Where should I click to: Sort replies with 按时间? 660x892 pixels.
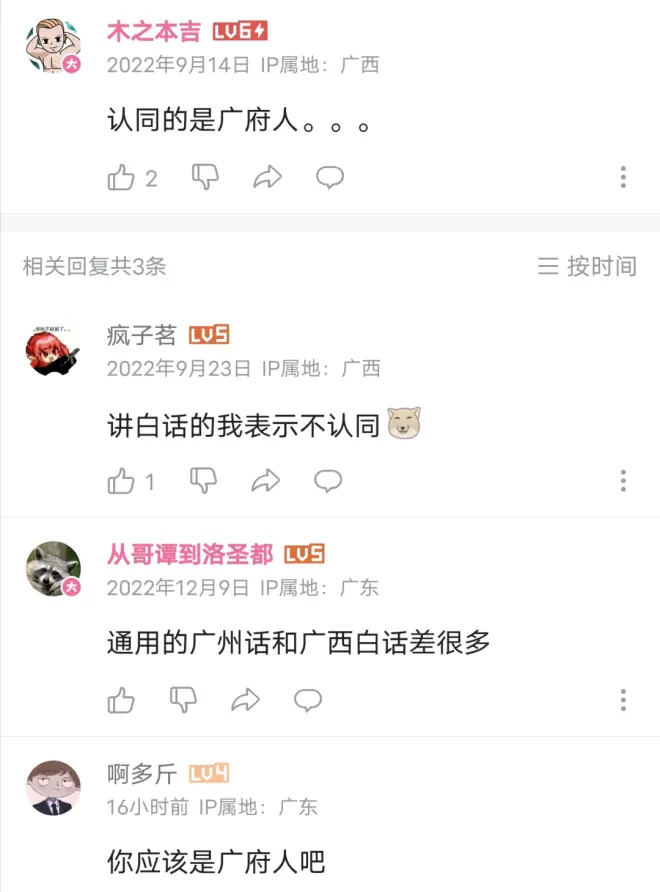coord(587,266)
